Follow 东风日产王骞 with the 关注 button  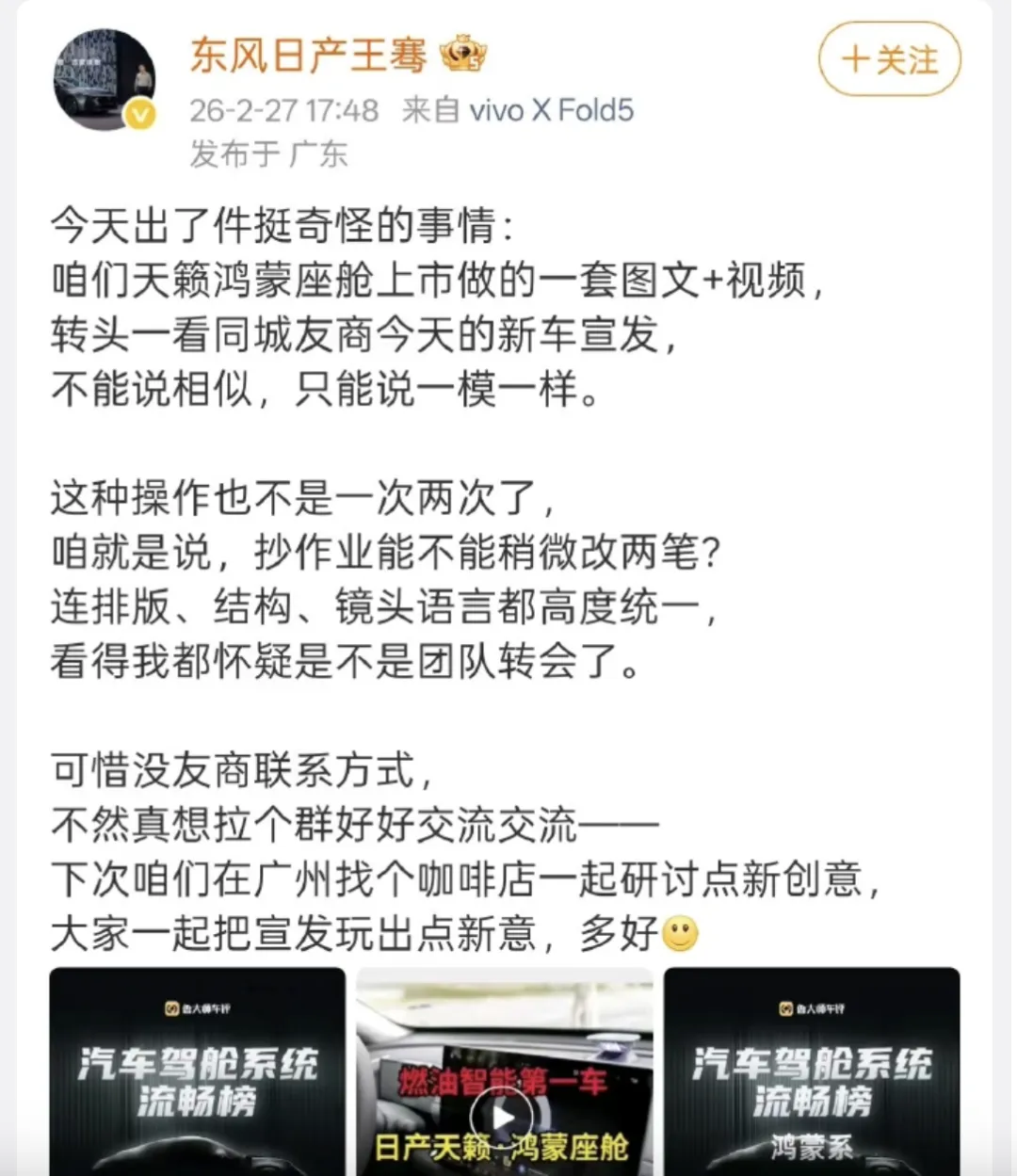889,60
